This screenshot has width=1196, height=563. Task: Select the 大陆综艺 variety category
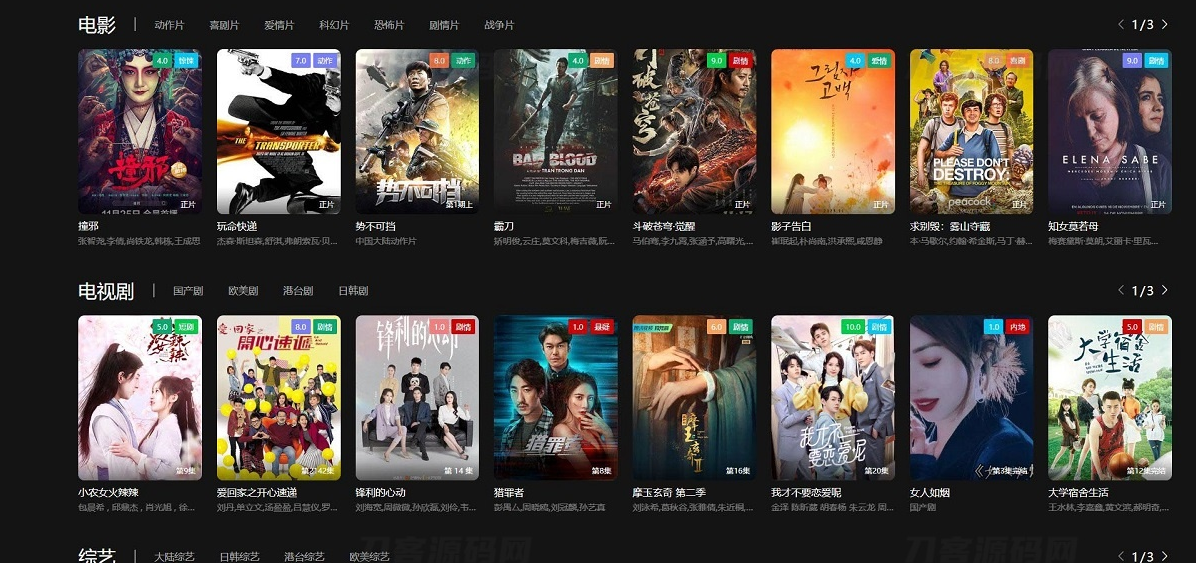pyautogui.click(x=174, y=556)
